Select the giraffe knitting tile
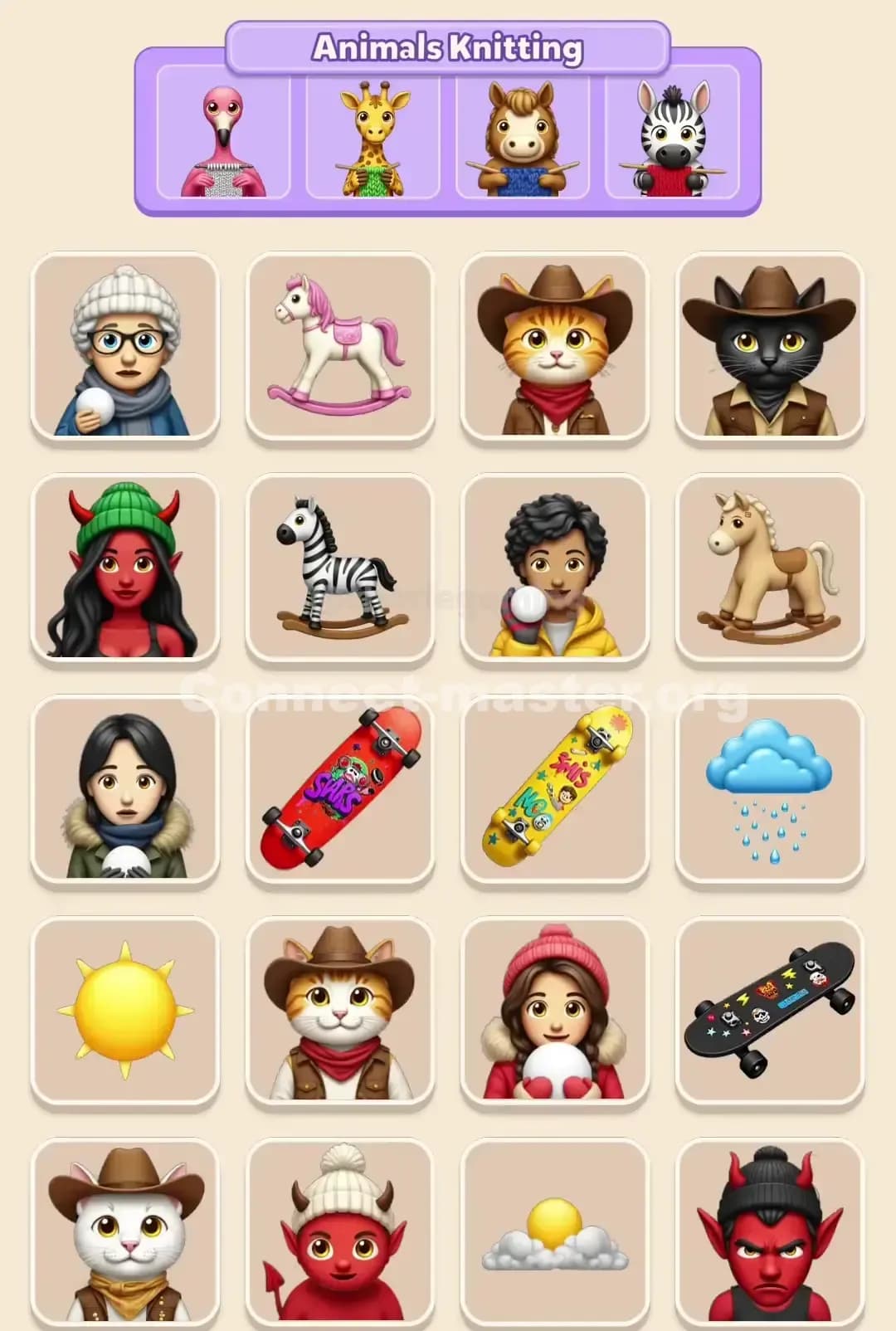 coord(373,137)
